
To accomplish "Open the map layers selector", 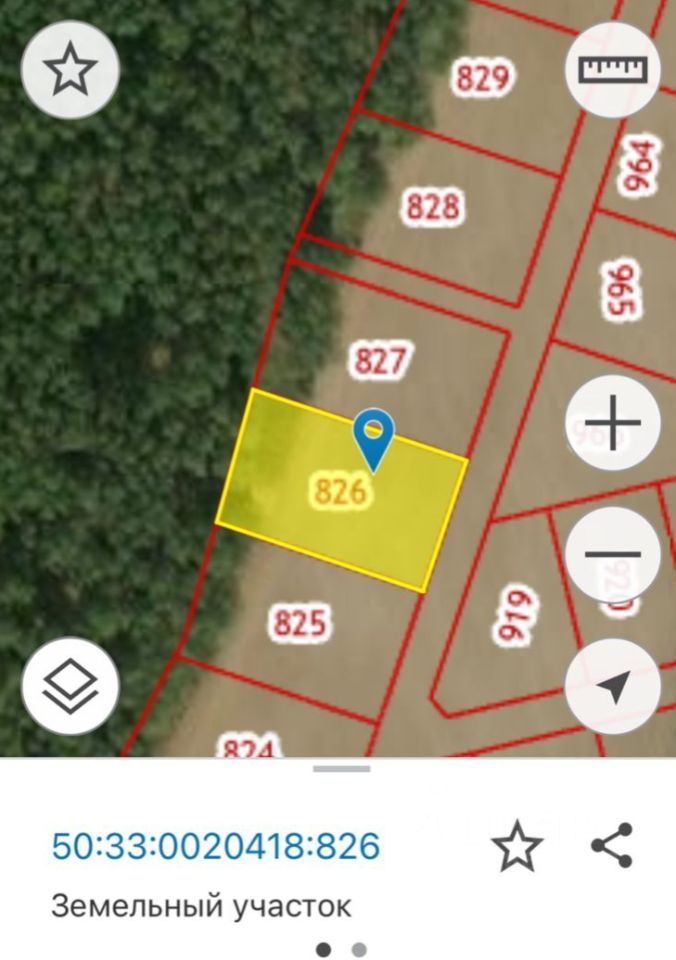I will click(70, 686).
